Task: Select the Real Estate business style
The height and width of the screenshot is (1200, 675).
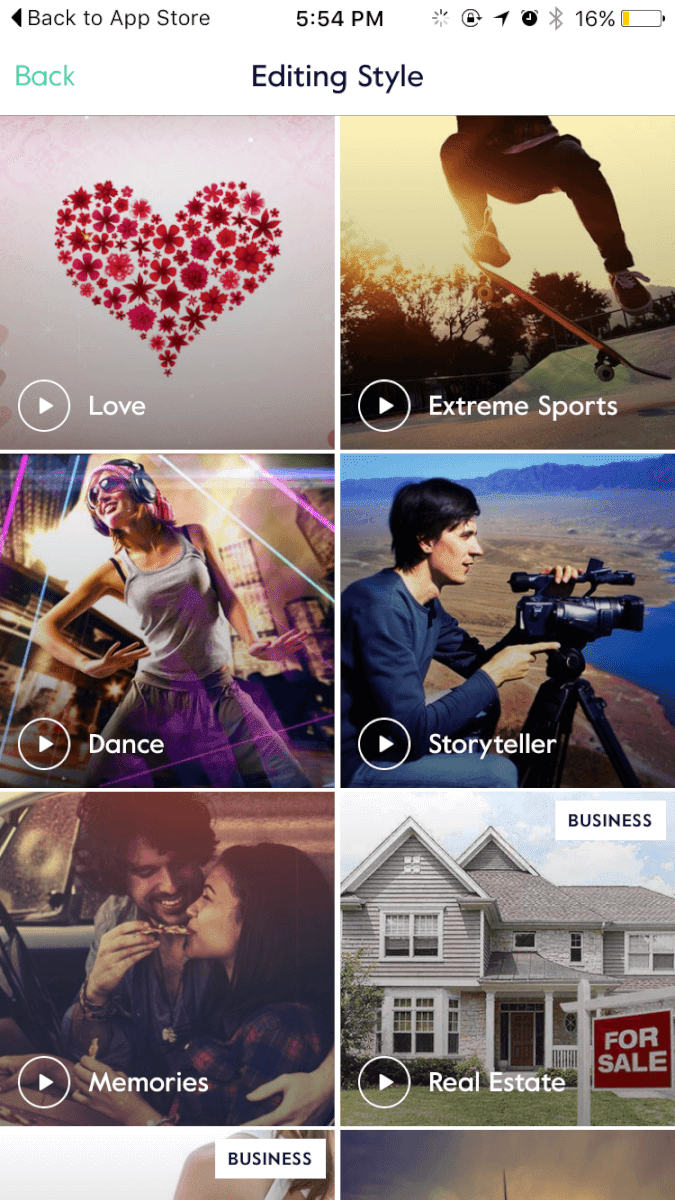Action: tap(508, 958)
